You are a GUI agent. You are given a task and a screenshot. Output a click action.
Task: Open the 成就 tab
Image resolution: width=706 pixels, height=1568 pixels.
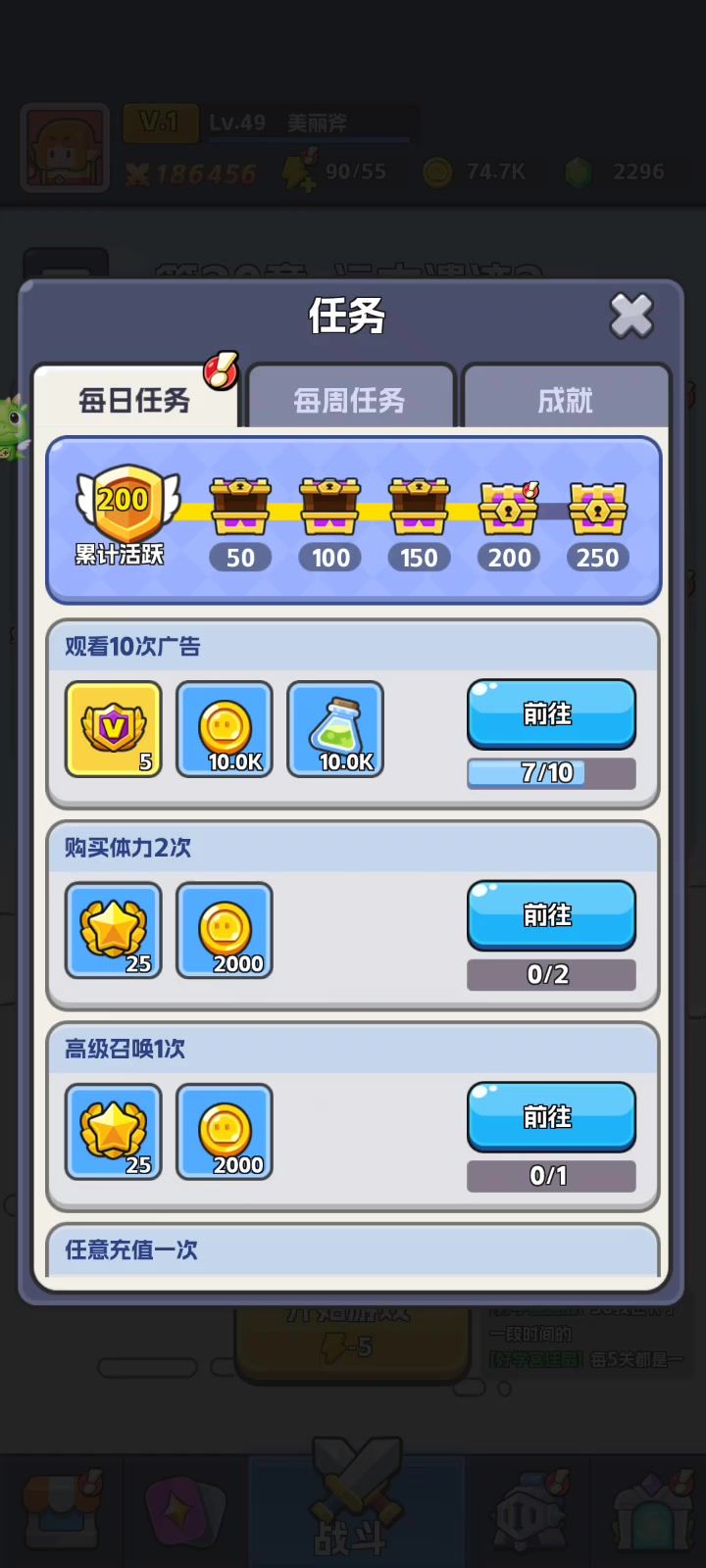click(x=565, y=399)
